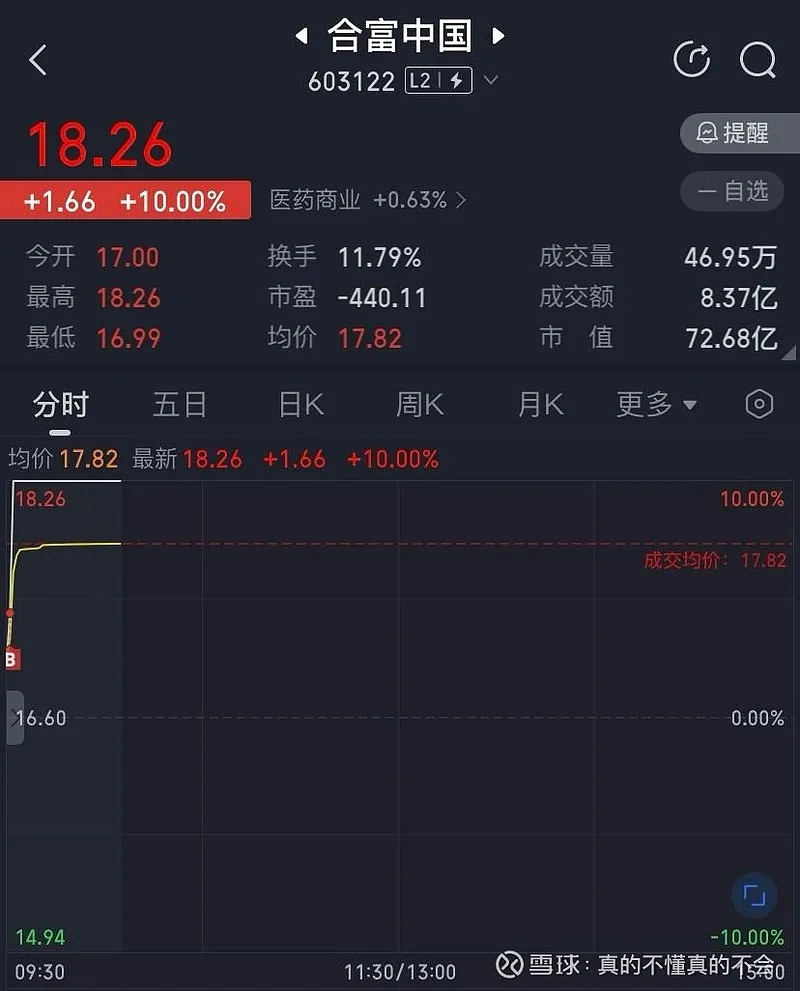Open the 医药商业 sector link
This screenshot has height=991, width=800.
[x=368, y=200]
